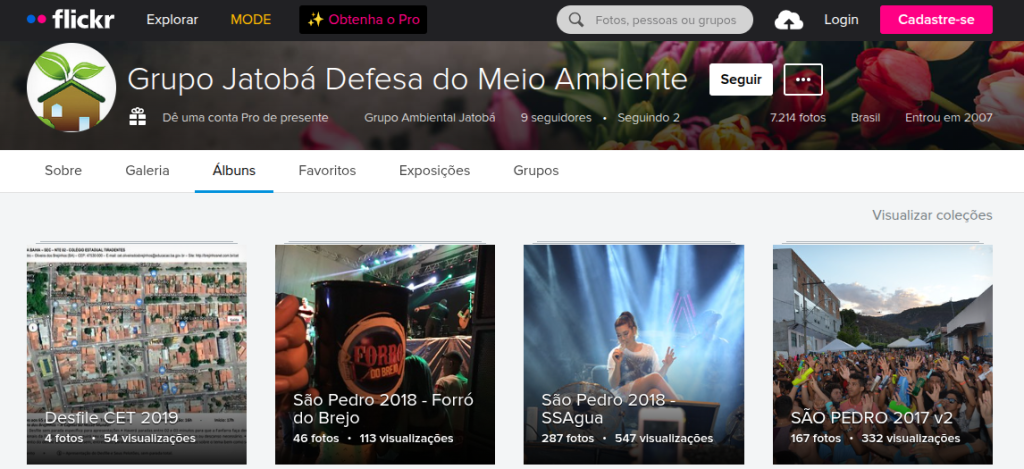Image resolution: width=1024 pixels, height=469 pixels.
Task: Open Visualizar coleções
Action: point(932,215)
